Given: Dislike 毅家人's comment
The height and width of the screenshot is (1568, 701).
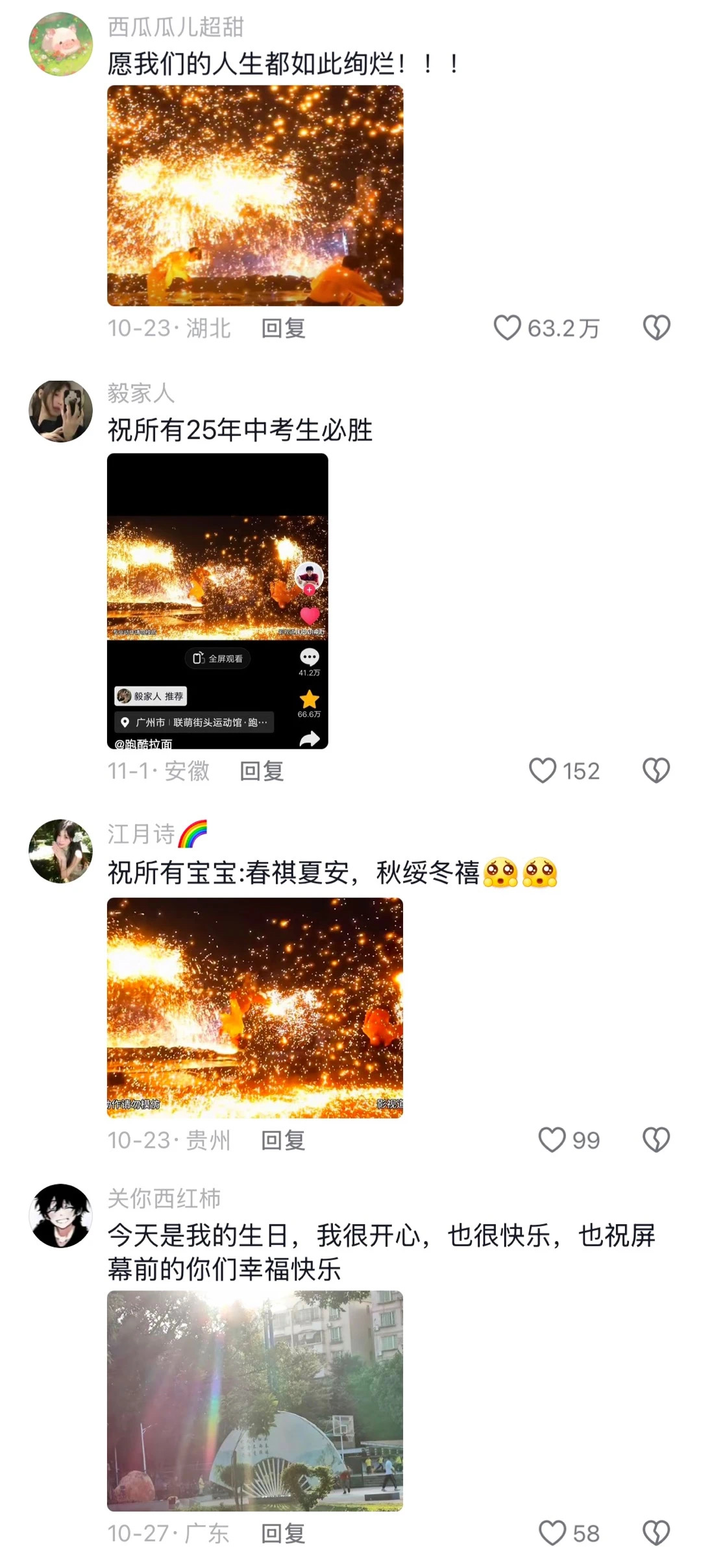Looking at the screenshot, I should point(656,771).
